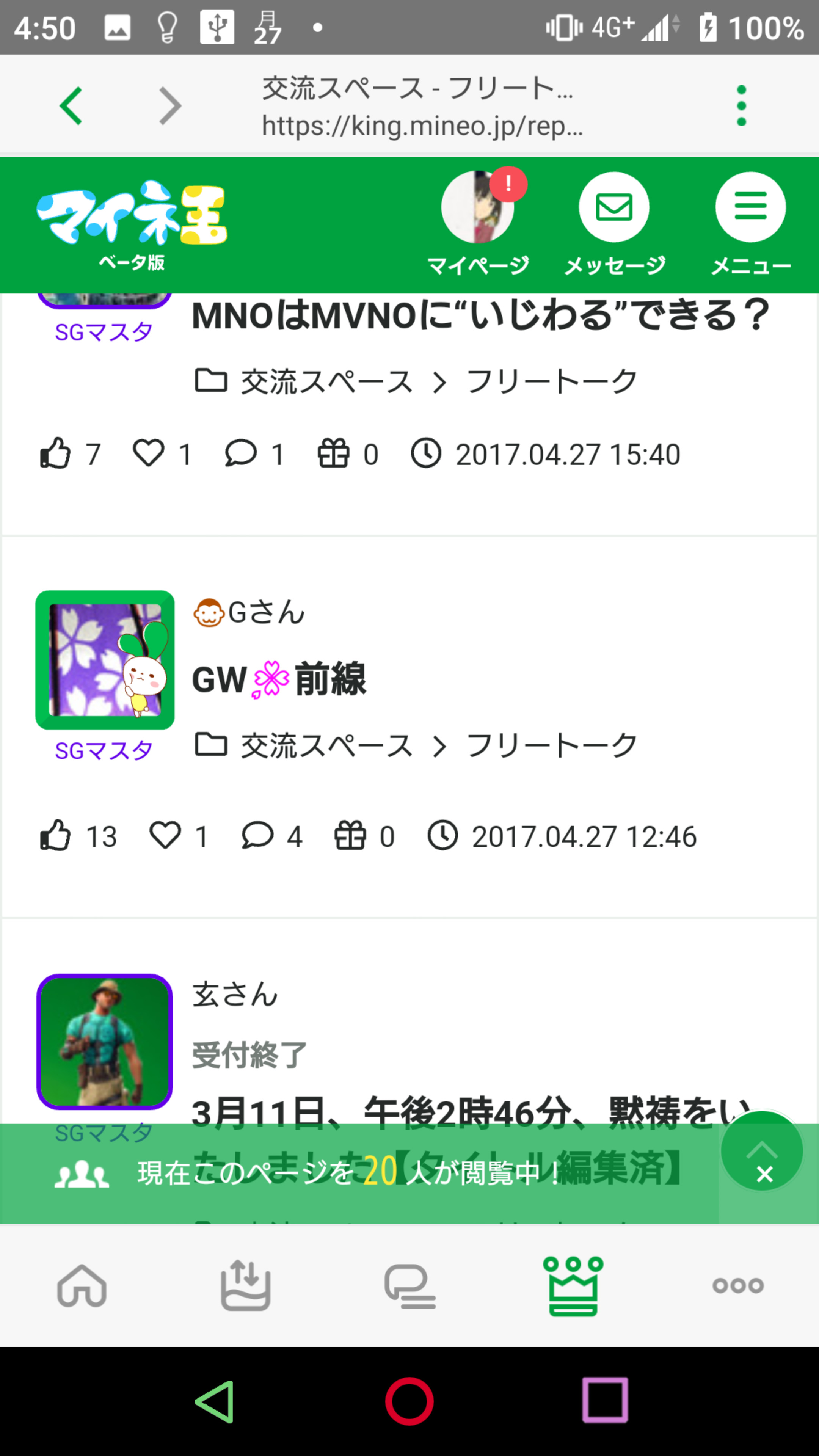Tap the Android system back button

(x=215, y=1402)
